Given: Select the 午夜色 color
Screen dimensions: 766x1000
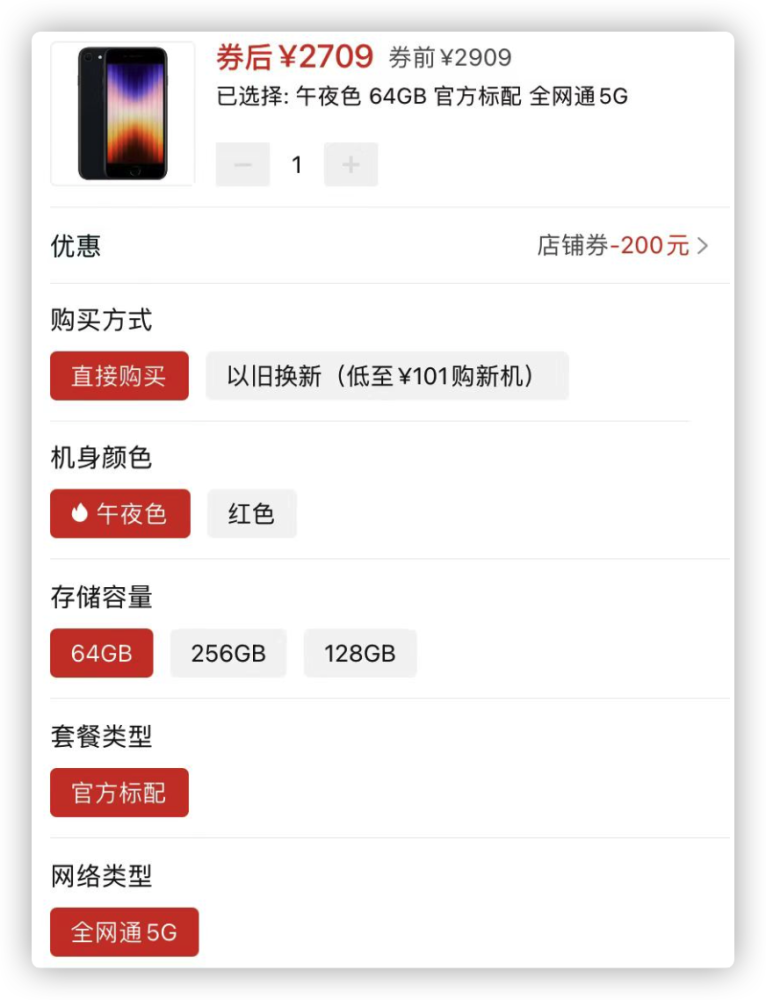Looking at the screenshot, I should pyautogui.click(x=120, y=514).
